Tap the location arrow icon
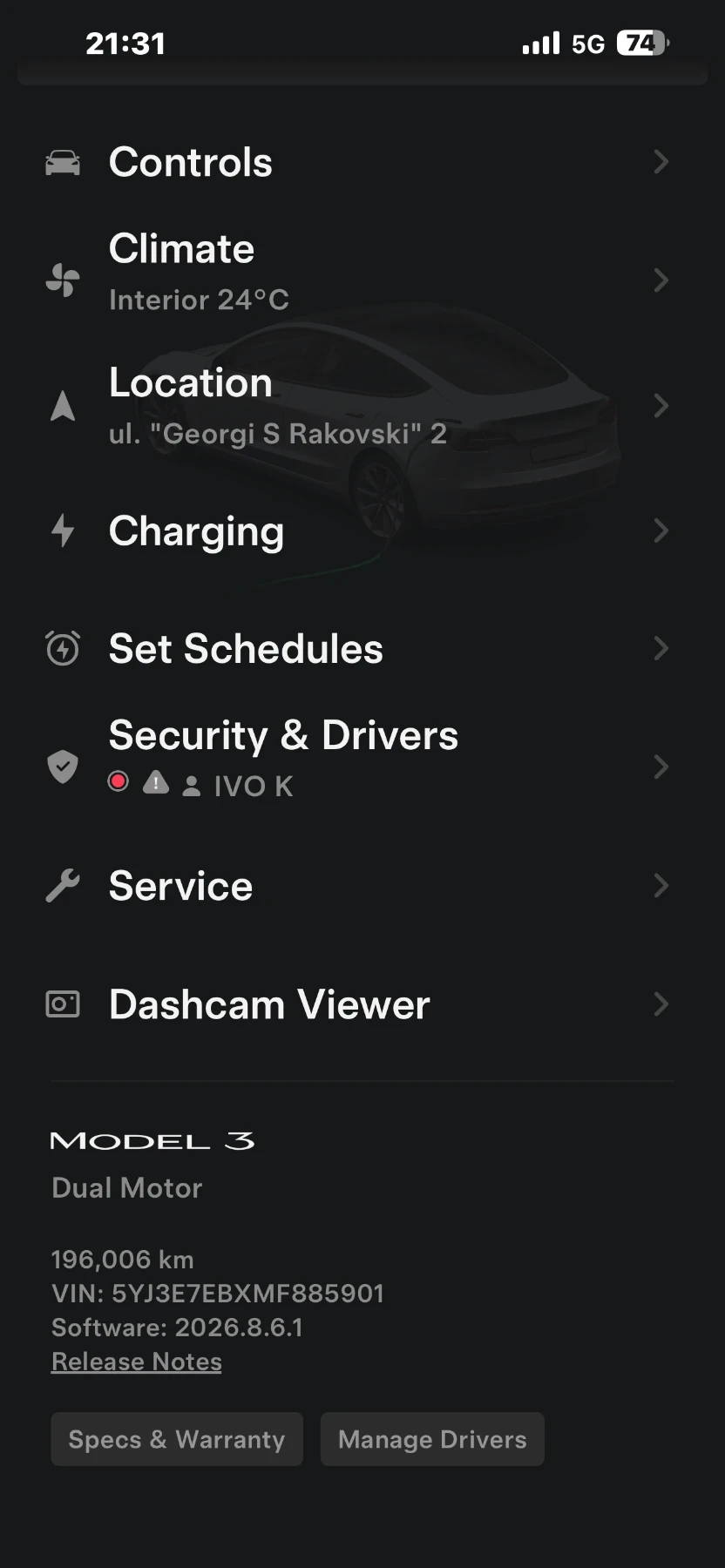 [62, 405]
